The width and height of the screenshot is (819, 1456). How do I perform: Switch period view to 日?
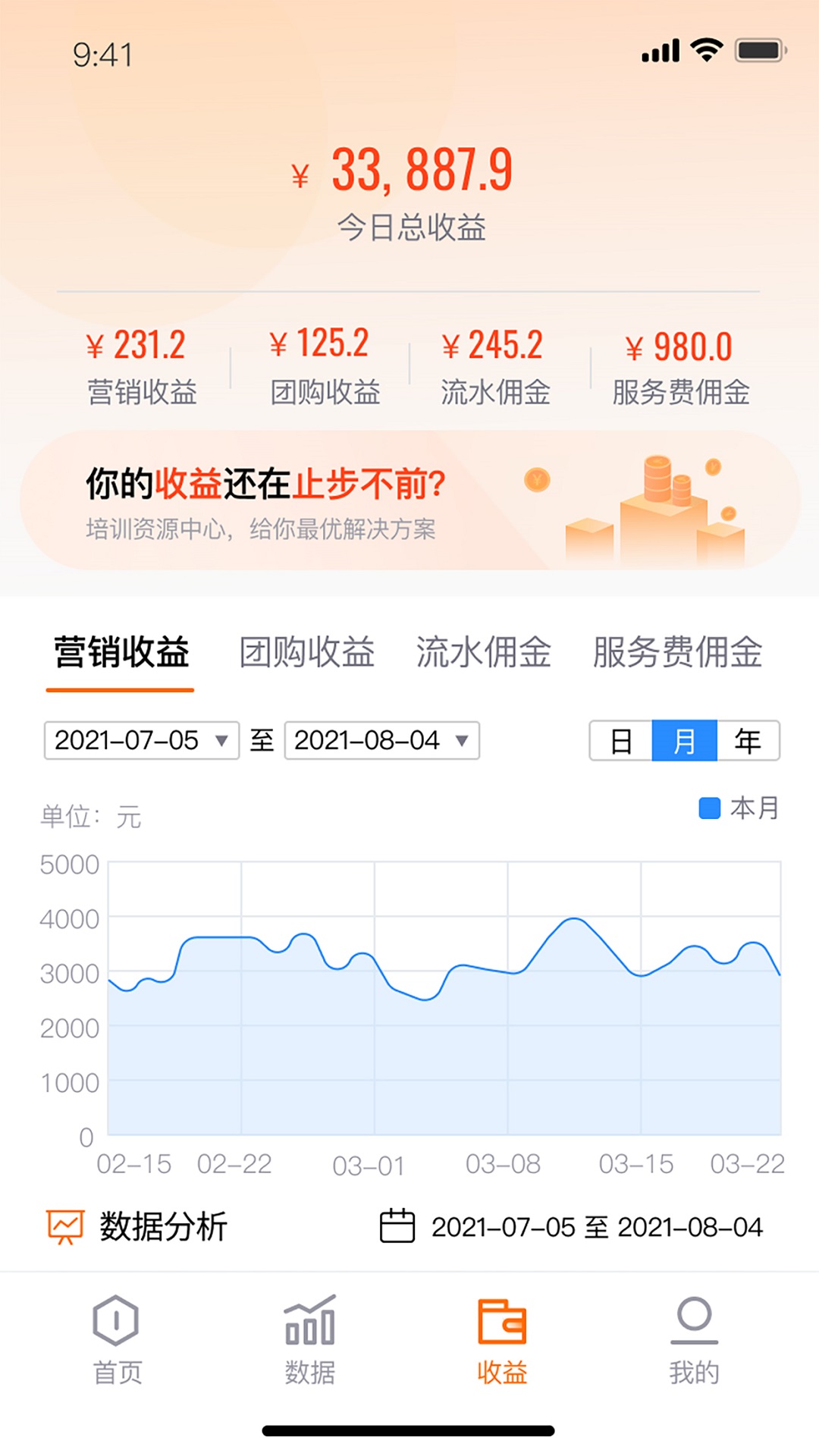point(622,742)
